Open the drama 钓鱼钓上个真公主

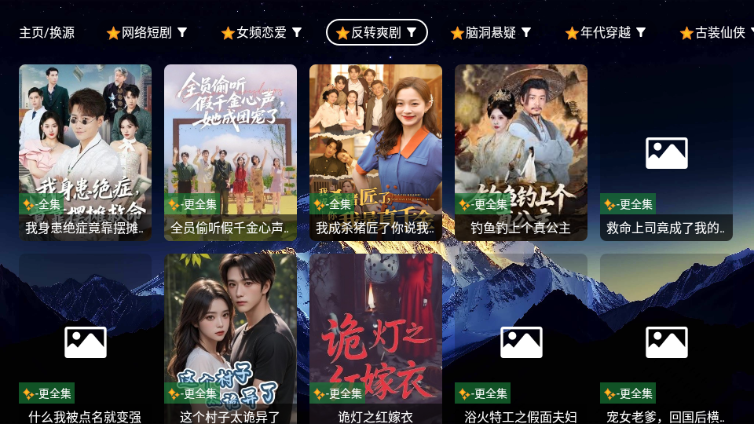(521, 150)
